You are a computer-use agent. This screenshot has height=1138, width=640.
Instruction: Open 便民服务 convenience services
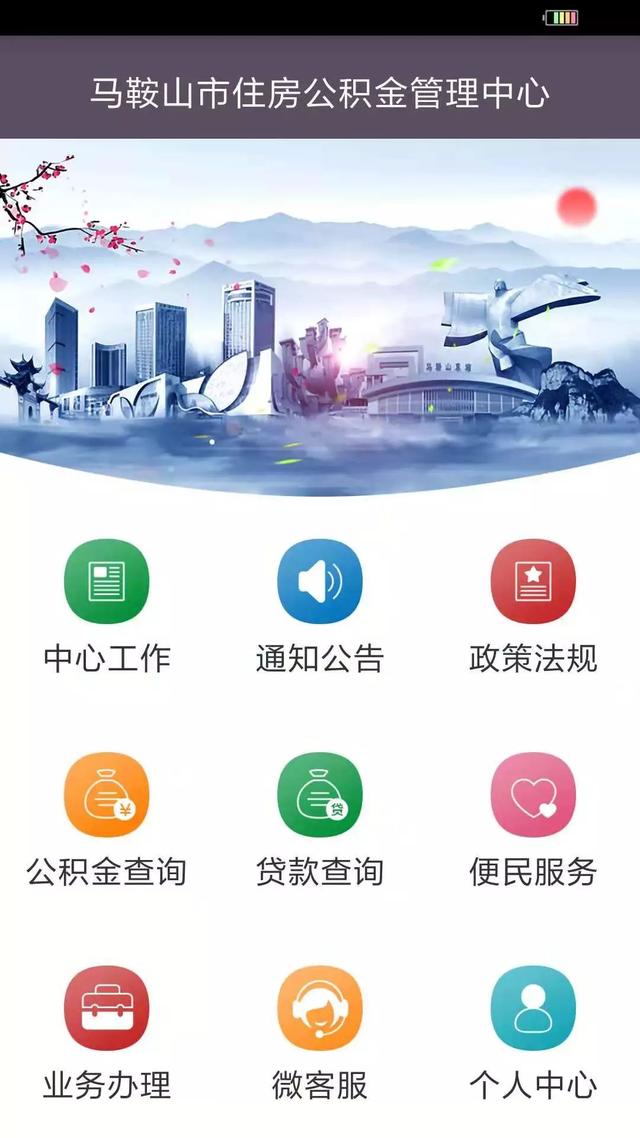[533, 795]
